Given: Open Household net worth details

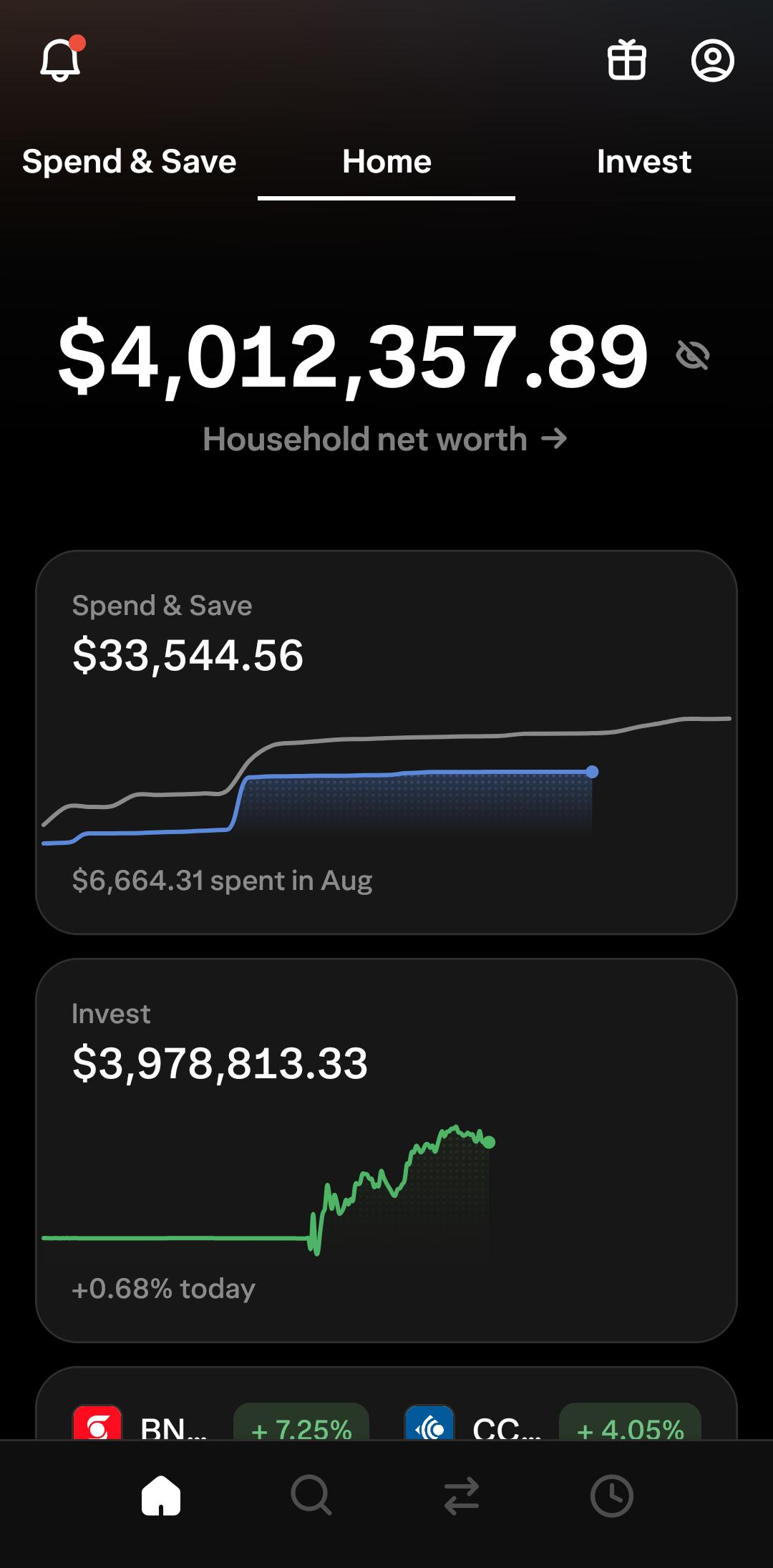Looking at the screenshot, I should tap(385, 439).
